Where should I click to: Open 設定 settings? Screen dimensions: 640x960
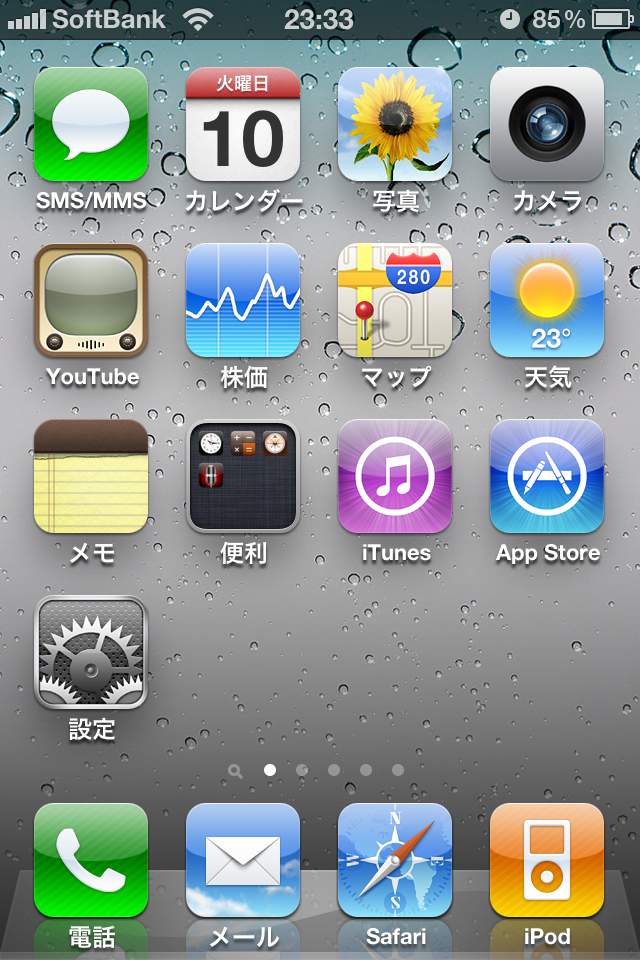tap(91, 652)
